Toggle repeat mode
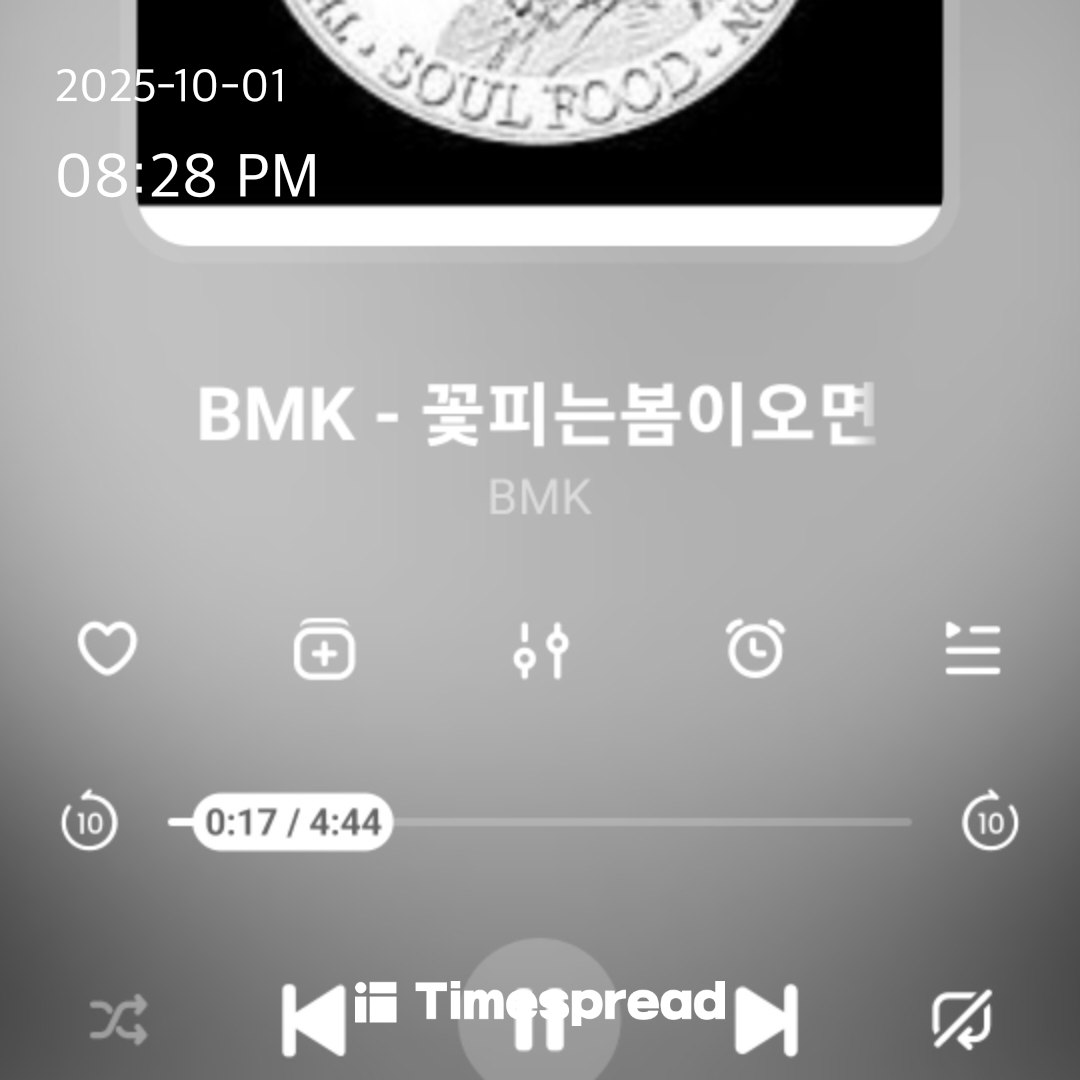 (x=962, y=1020)
